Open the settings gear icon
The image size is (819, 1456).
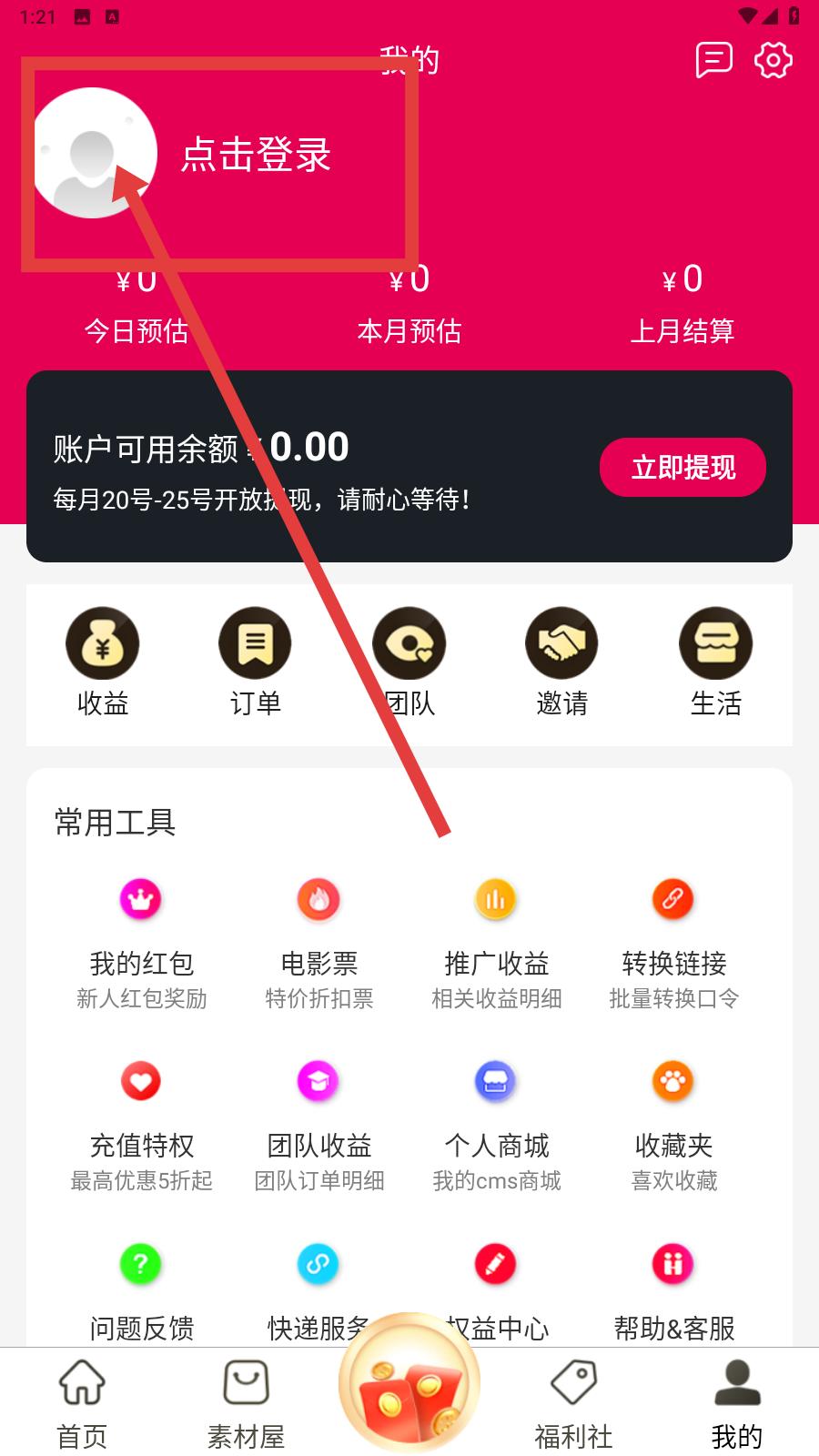click(x=773, y=60)
